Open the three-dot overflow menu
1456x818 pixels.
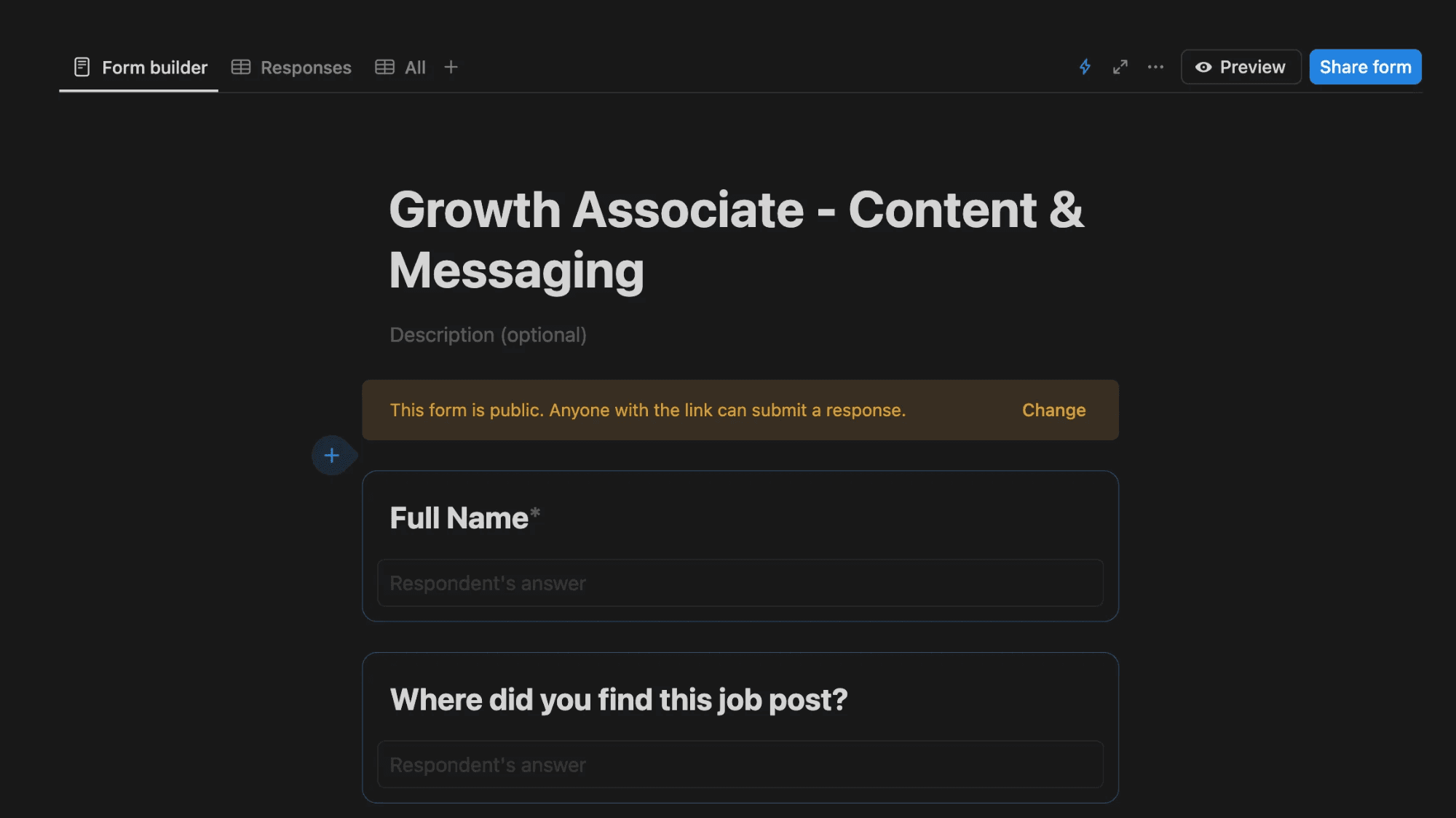click(x=1155, y=67)
